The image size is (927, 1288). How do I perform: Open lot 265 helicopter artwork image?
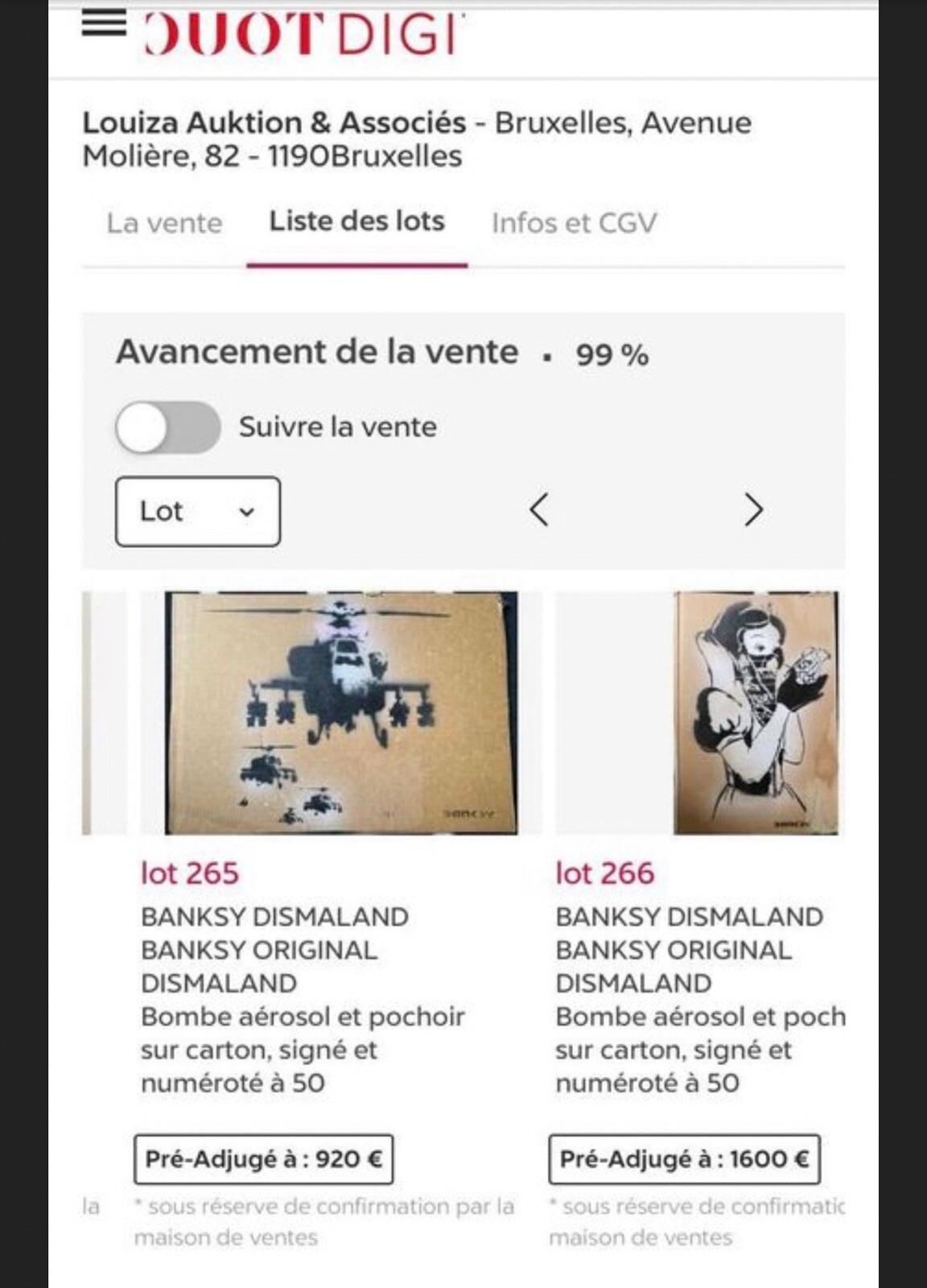point(341,713)
